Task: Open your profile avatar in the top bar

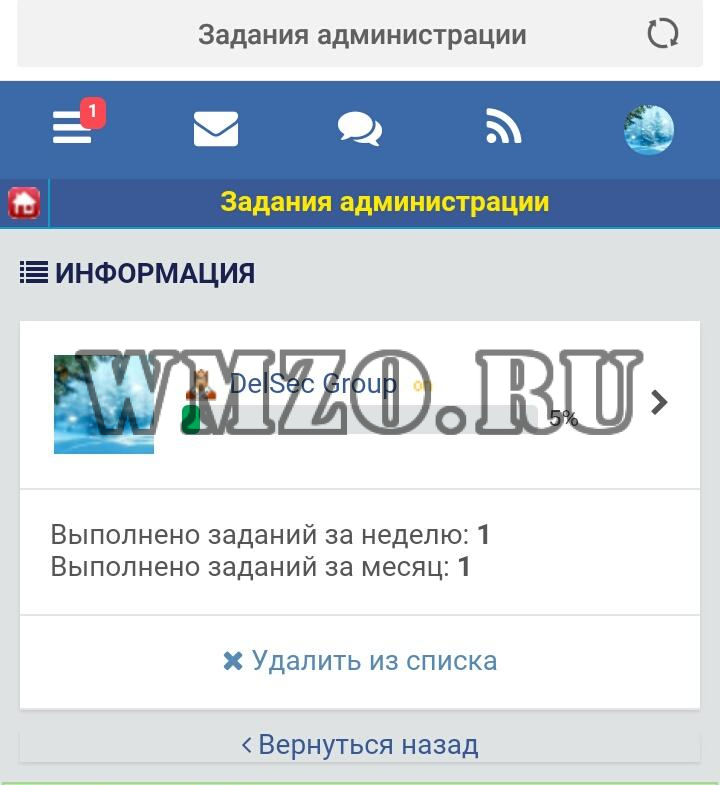Action: (649, 129)
